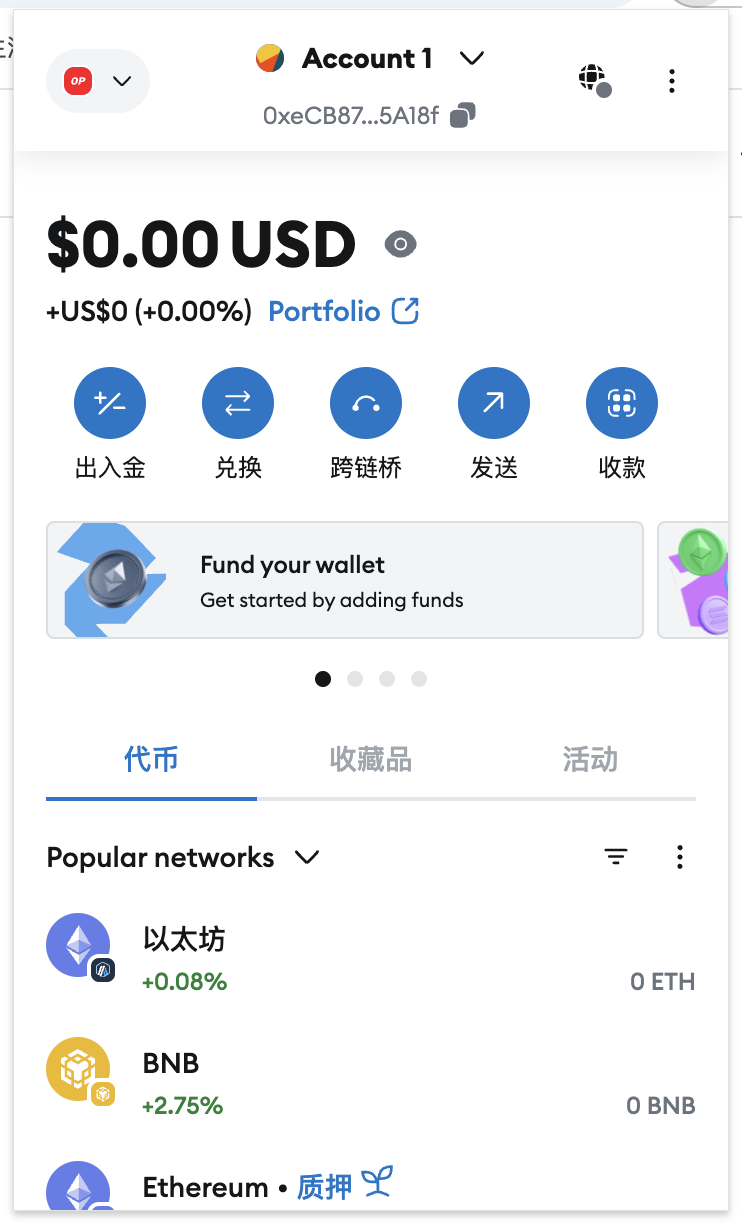Copy the wallet address with copy icon
The width and height of the screenshot is (742, 1228).
(x=461, y=116)
